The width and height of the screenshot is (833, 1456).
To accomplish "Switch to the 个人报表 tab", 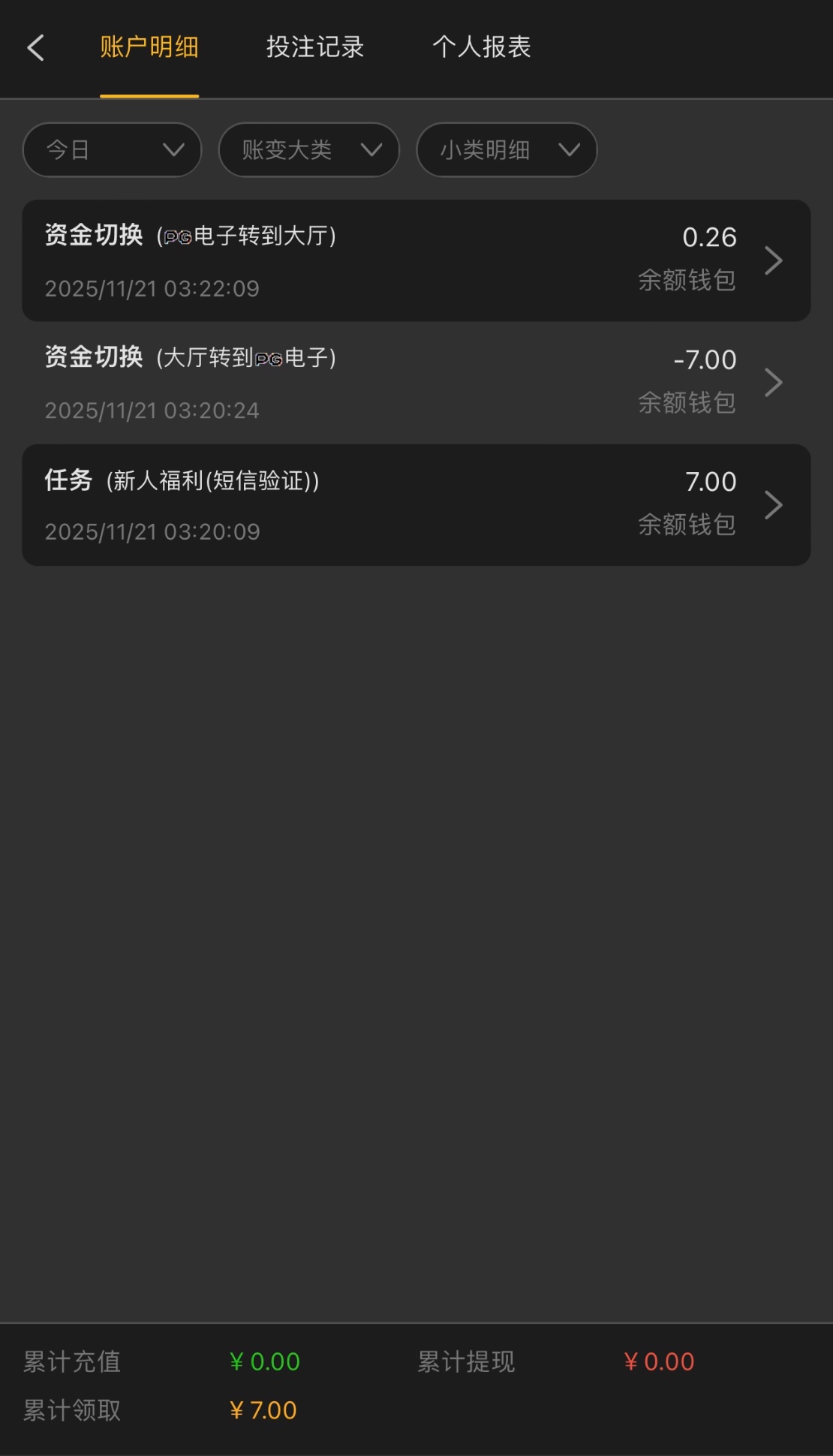I will pyautogui.click(x=481, y=47).
